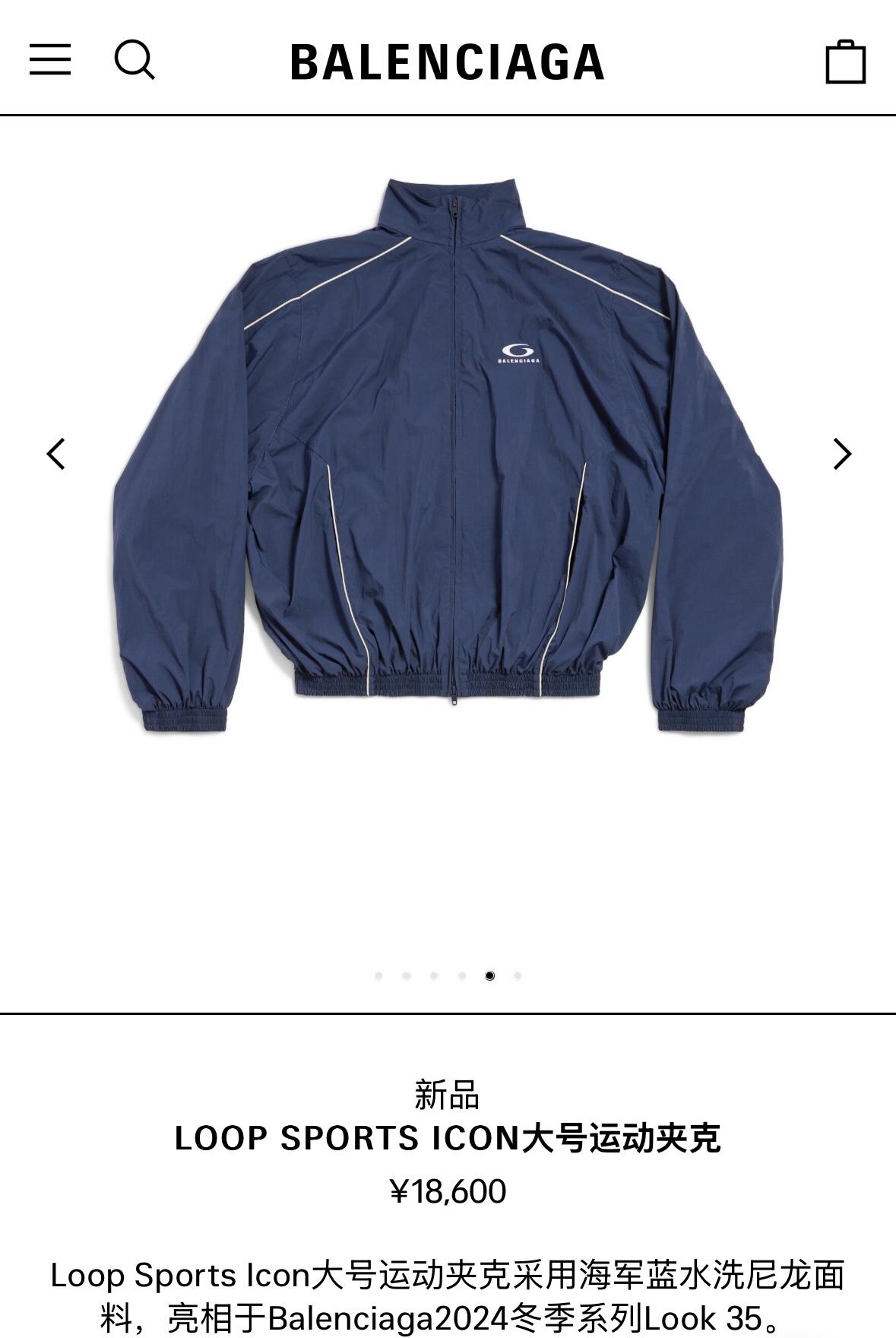Jump to the last carousel dot
Screen dimensions: 896x1338
(518, 975)
